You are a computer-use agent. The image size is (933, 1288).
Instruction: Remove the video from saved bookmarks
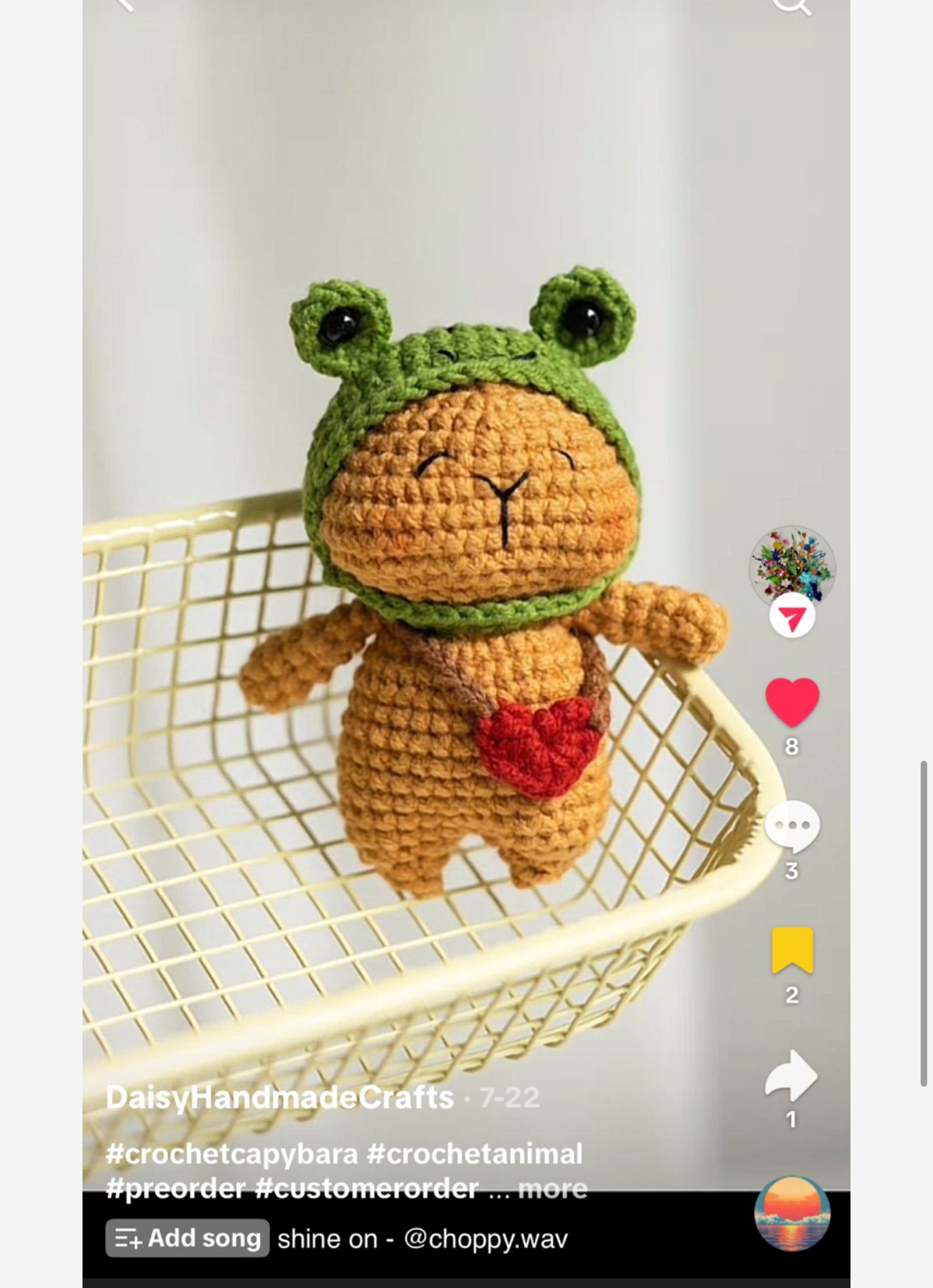click(x=792, y=950)
